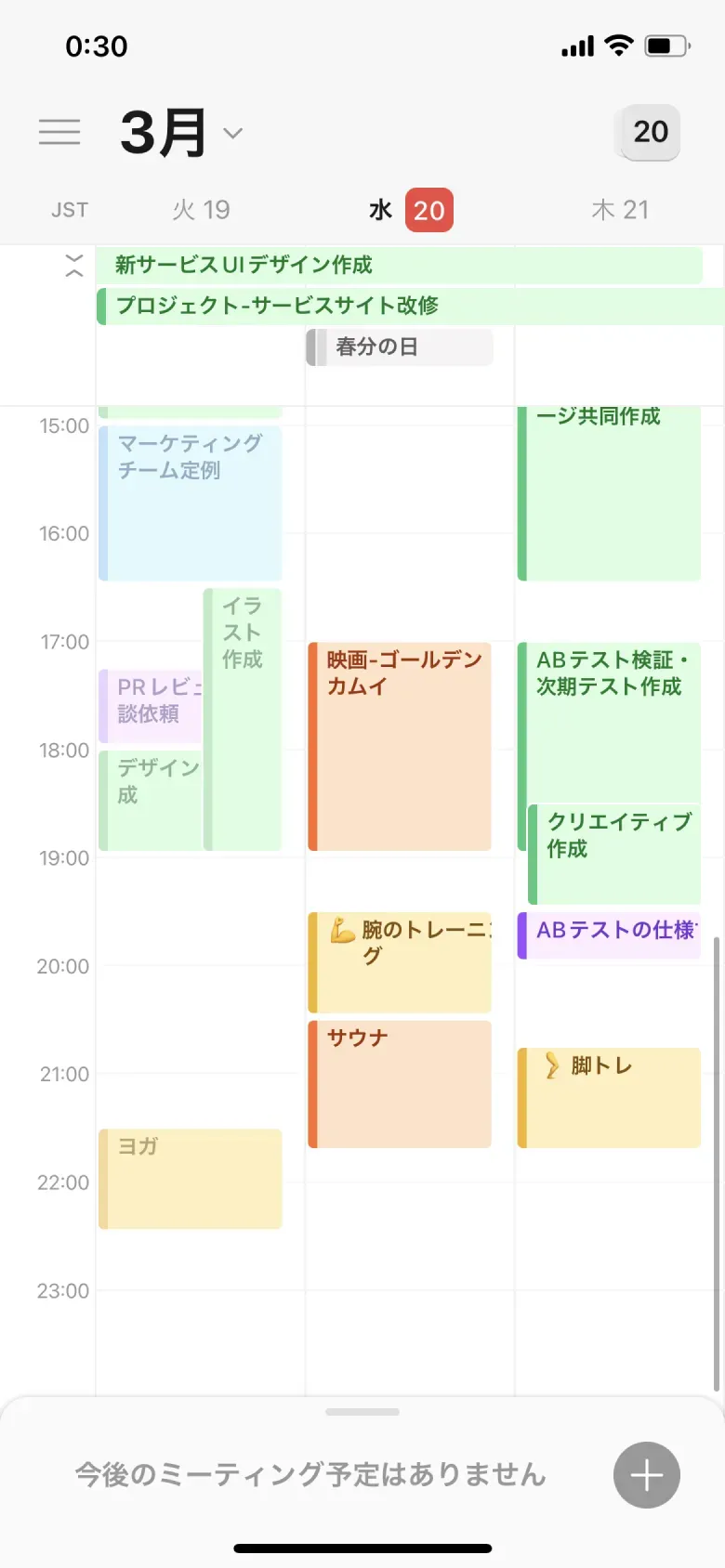
Task: Open the sidebar hamburger menu
Action: point(59,132)
